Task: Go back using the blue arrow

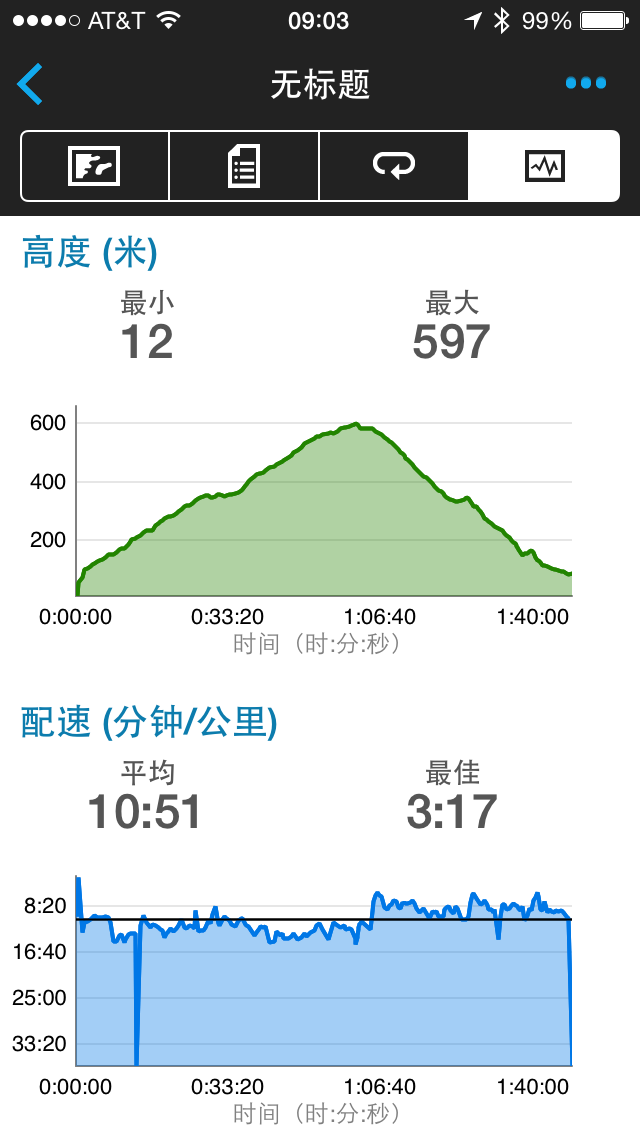Action: click(x=30, y=83)
